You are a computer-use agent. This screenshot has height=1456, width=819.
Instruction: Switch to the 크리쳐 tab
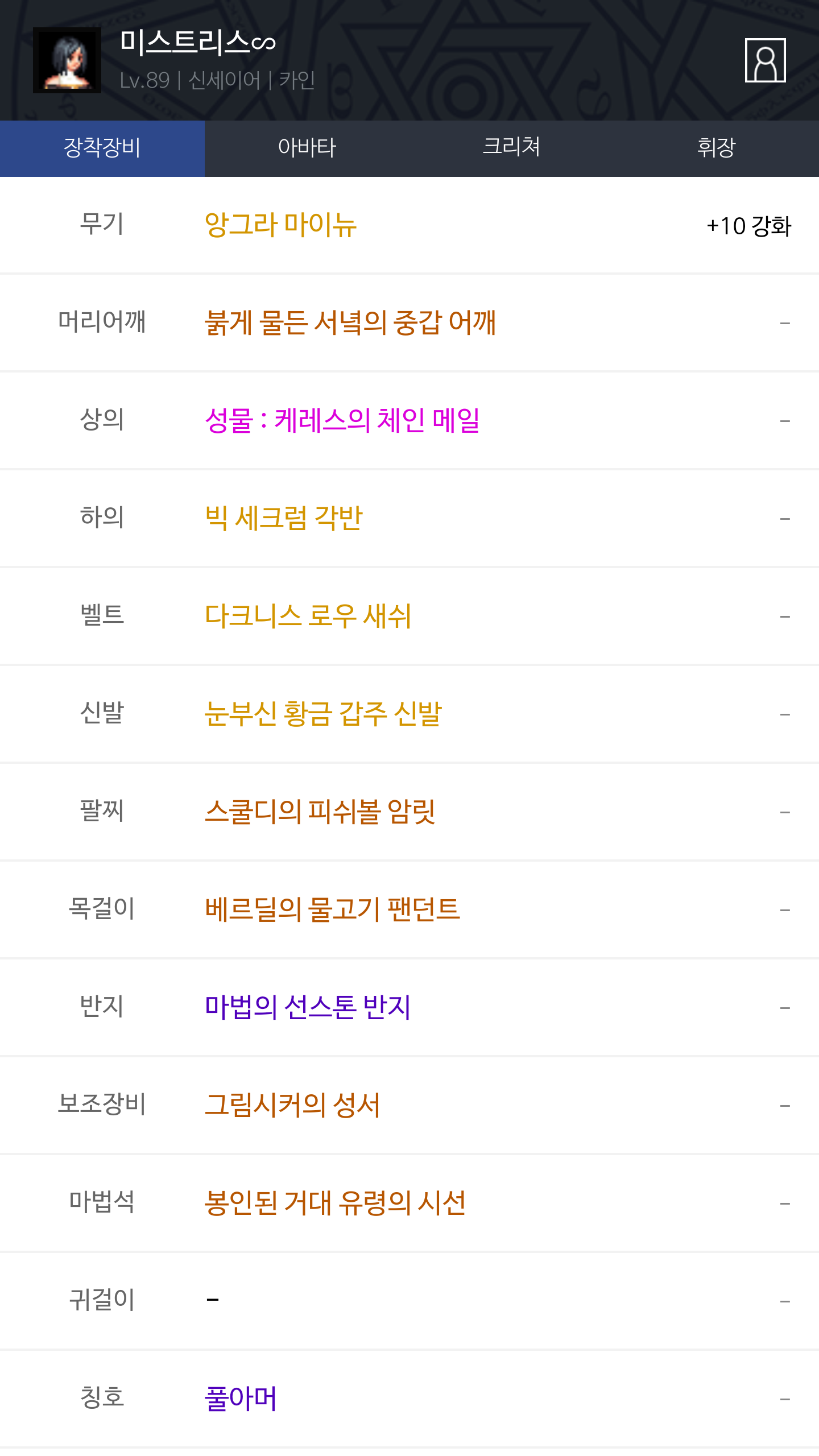[512, 148]
